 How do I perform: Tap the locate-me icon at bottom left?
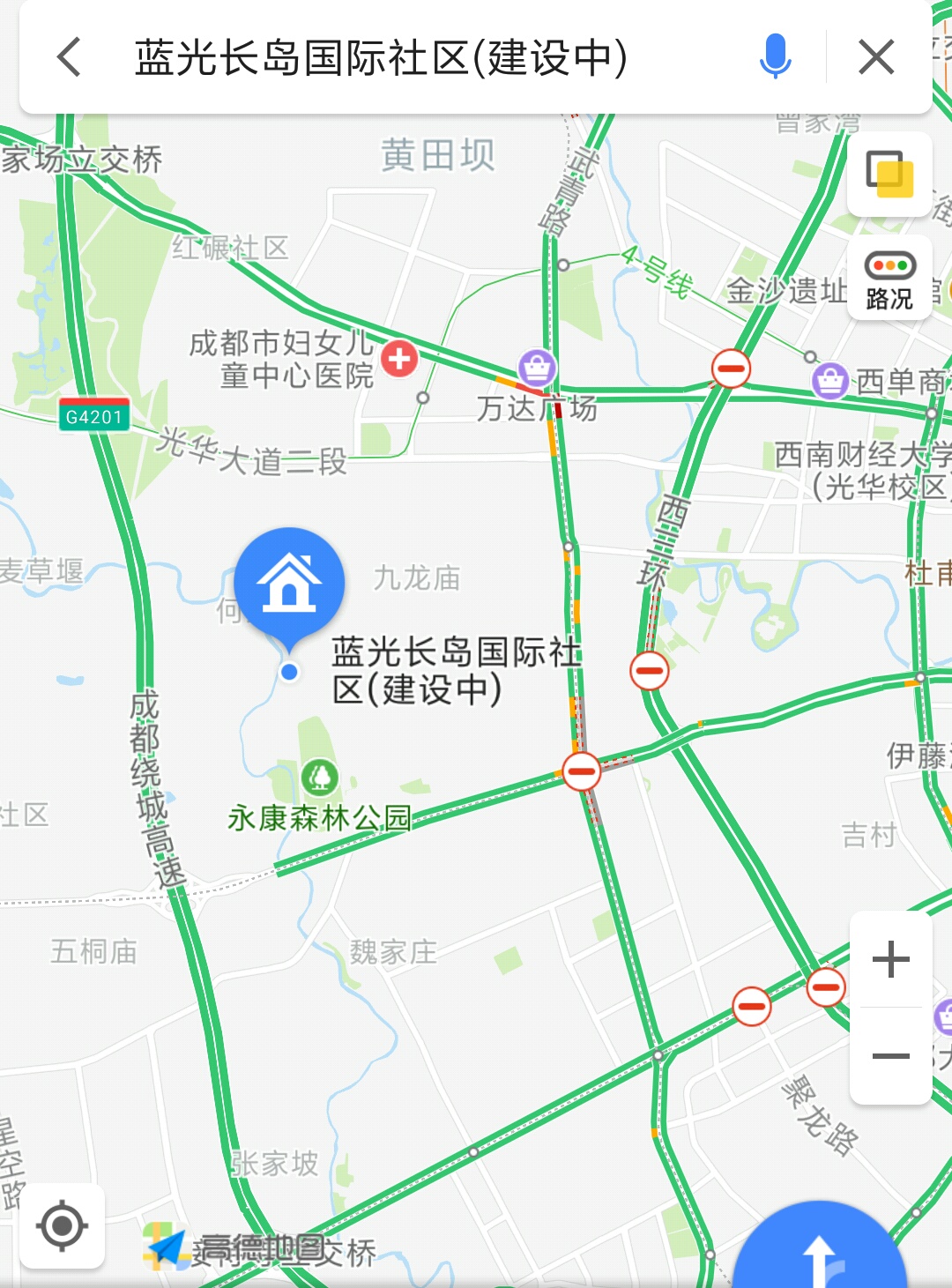point(63,1224)
